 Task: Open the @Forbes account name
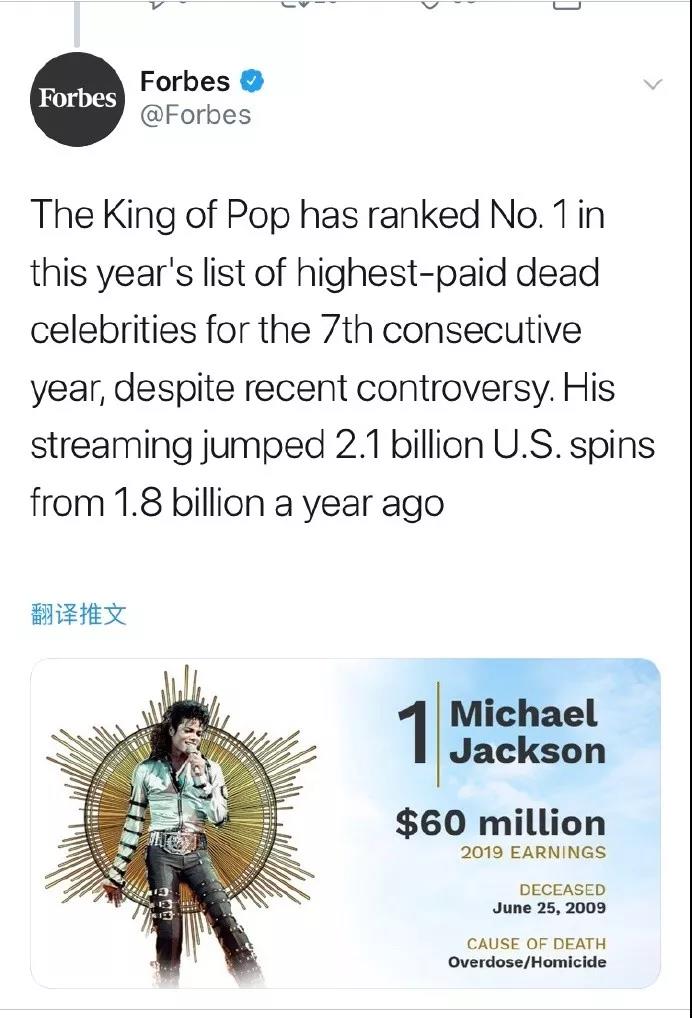click(195, 115)
